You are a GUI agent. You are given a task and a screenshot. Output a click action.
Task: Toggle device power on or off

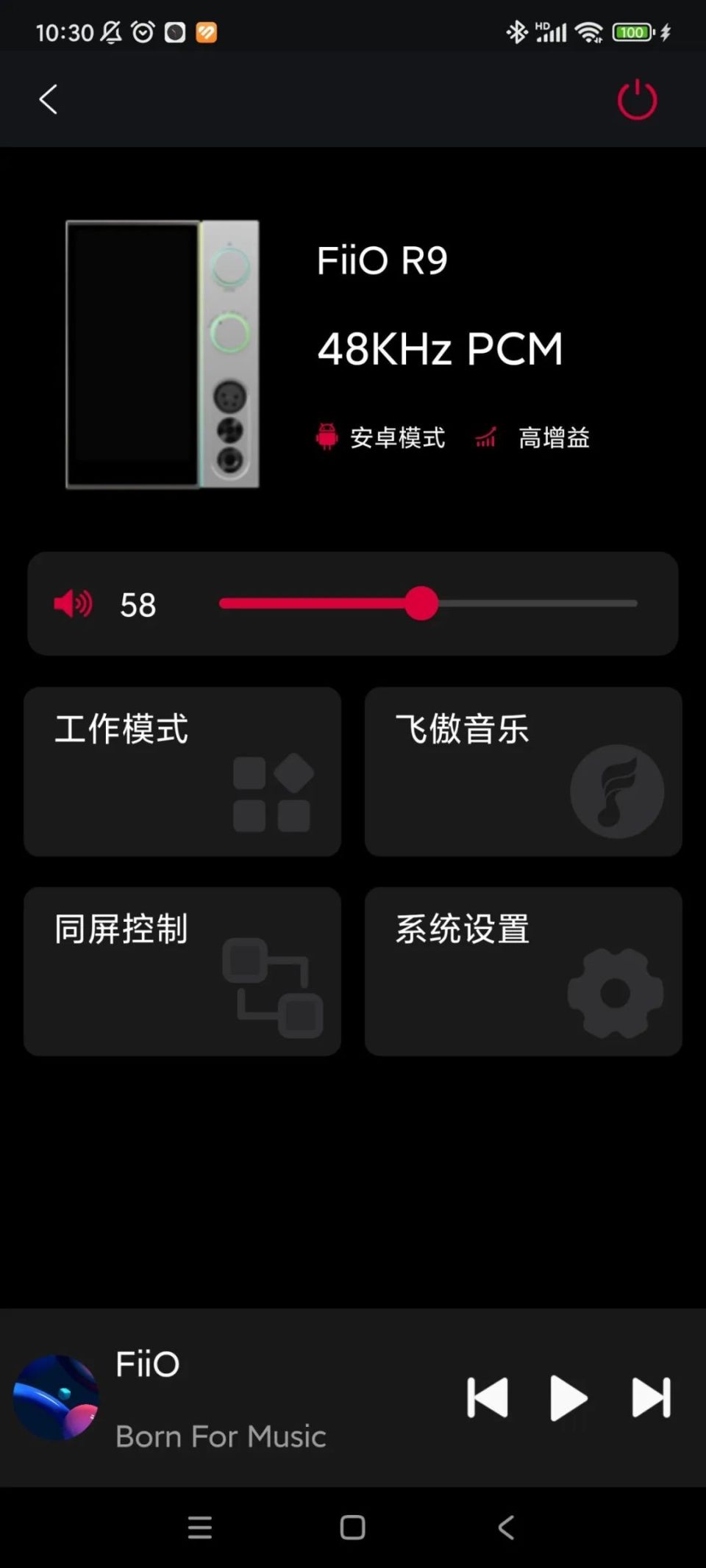pyautogui.click(x=635, y=99)
